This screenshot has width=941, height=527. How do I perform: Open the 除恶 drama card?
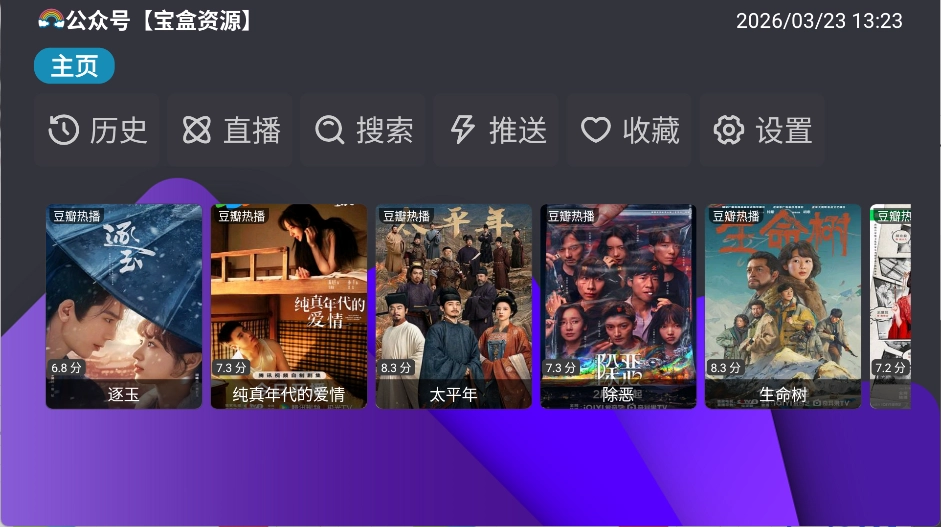tap(618, 305)
